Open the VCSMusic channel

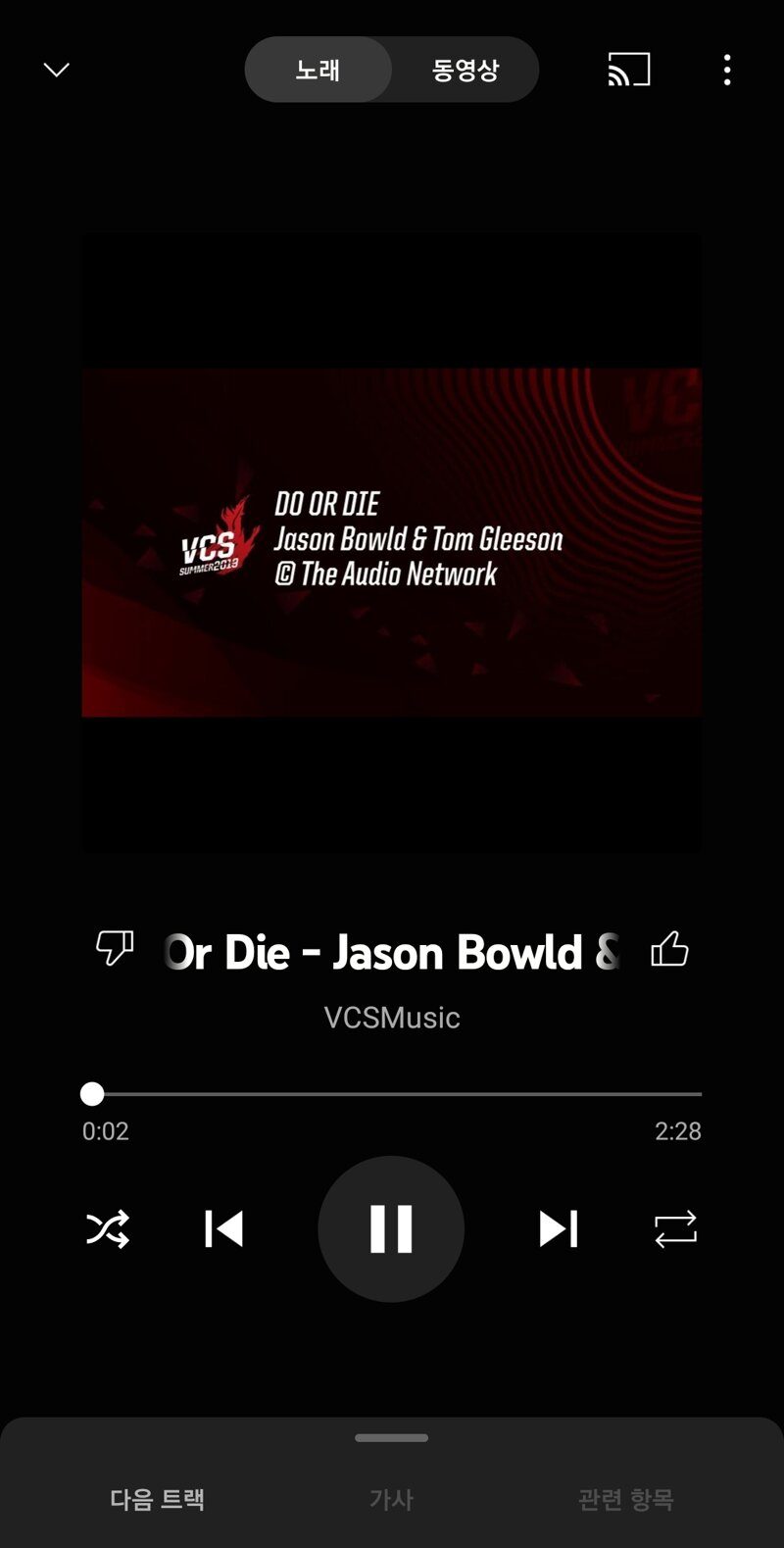[392, 1018]
